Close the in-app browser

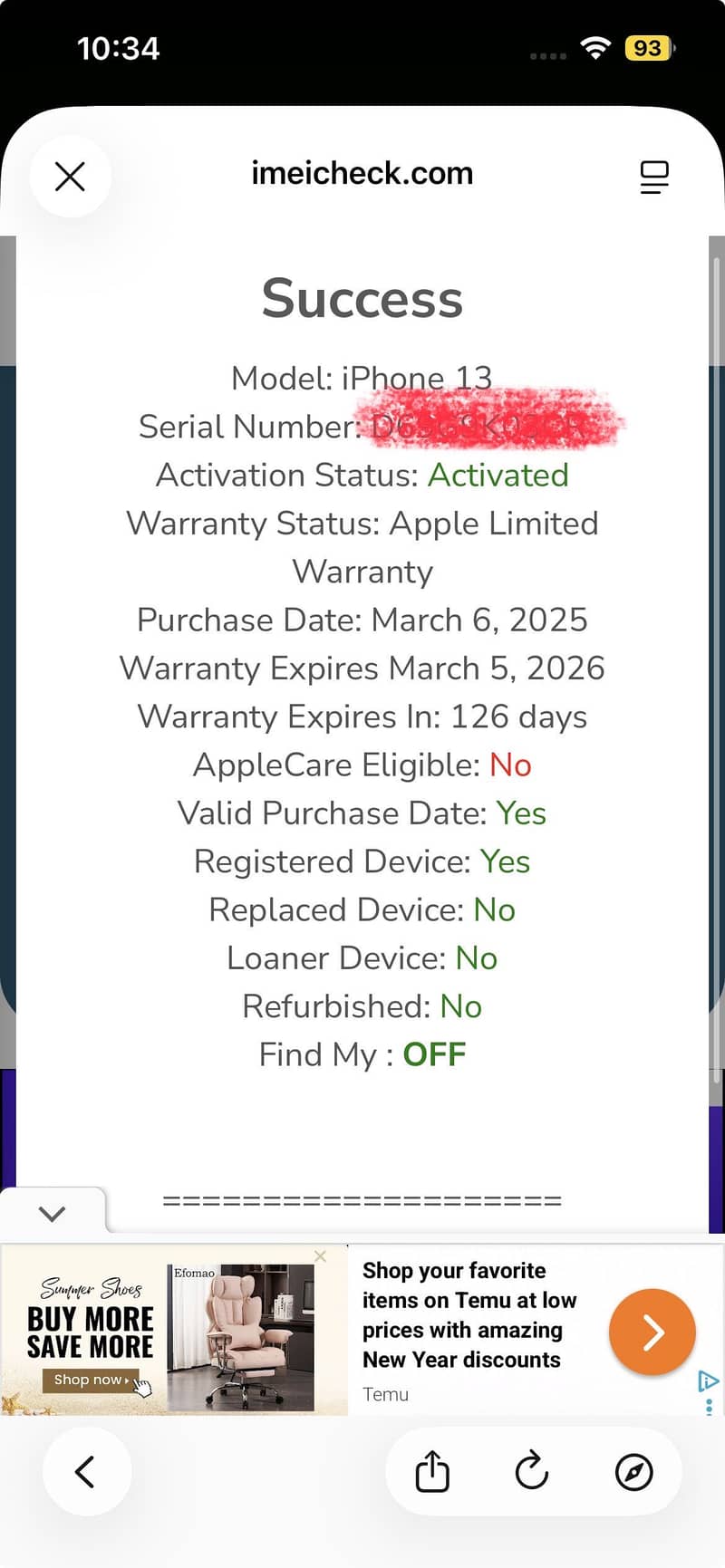tap(70, 177)
